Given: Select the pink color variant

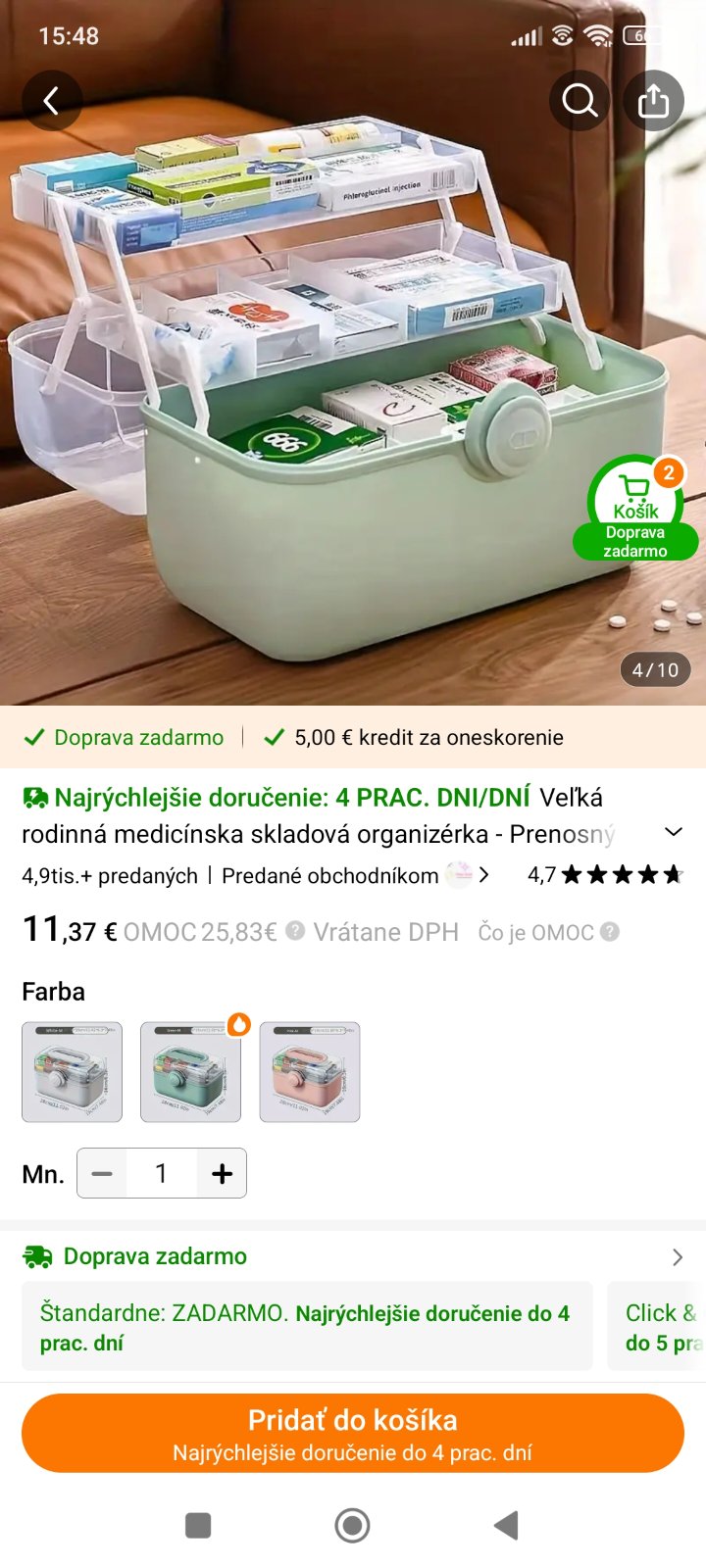Looking at the screenshot, I should tap(310, 1072).
